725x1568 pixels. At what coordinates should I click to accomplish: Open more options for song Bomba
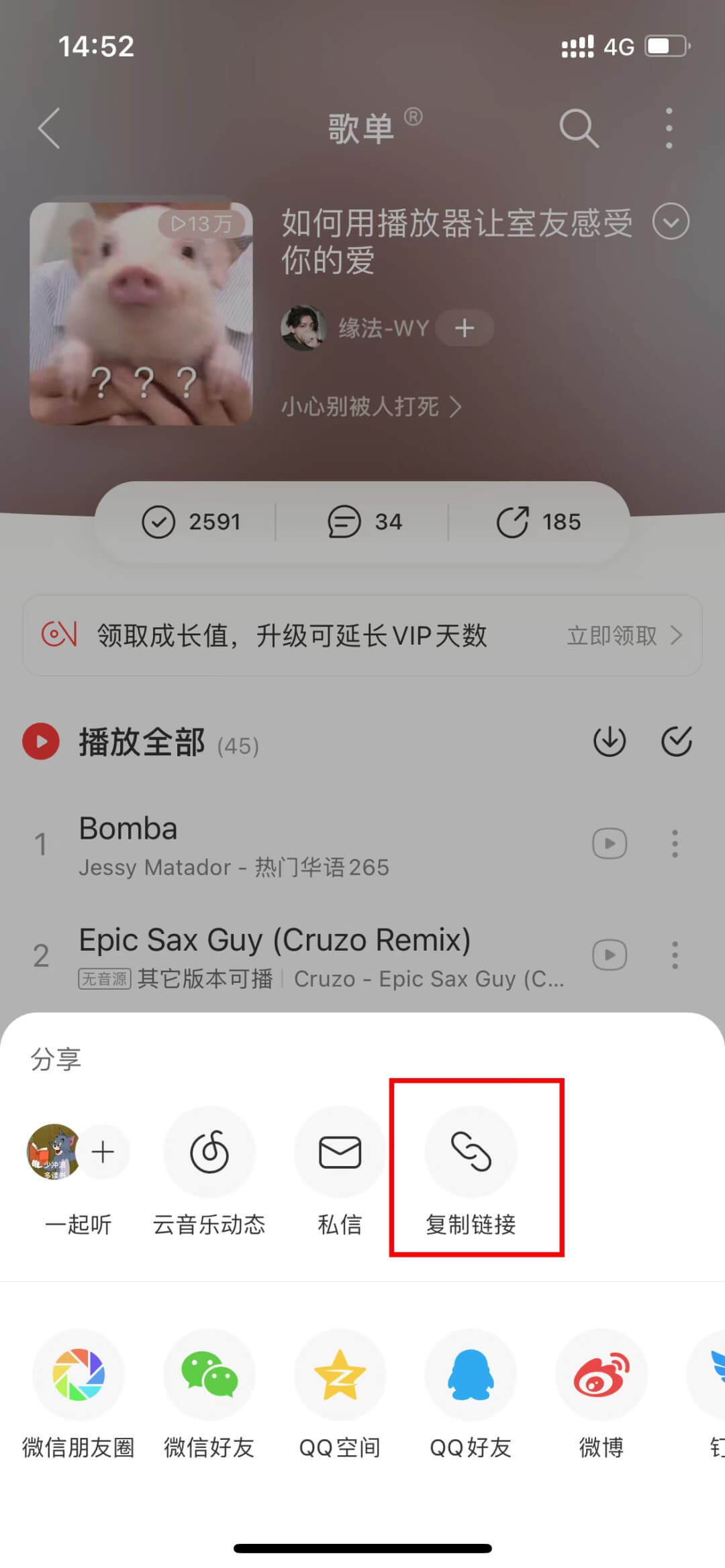(x=675, y=844)
